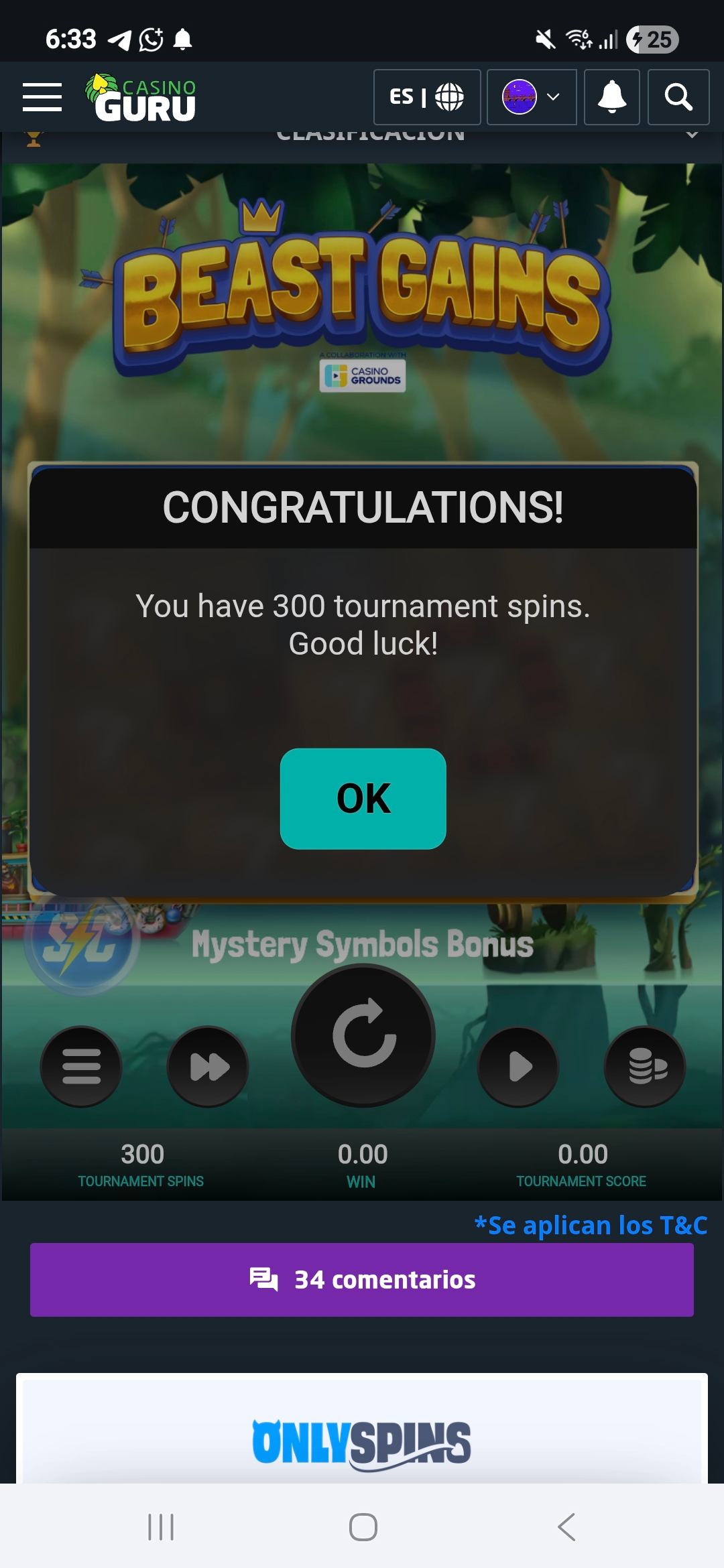Image resolution: width=724 pixels, height=1568 pixels.
Task: Open the site search
Action: pyautogui.click(x=678, y=97)
